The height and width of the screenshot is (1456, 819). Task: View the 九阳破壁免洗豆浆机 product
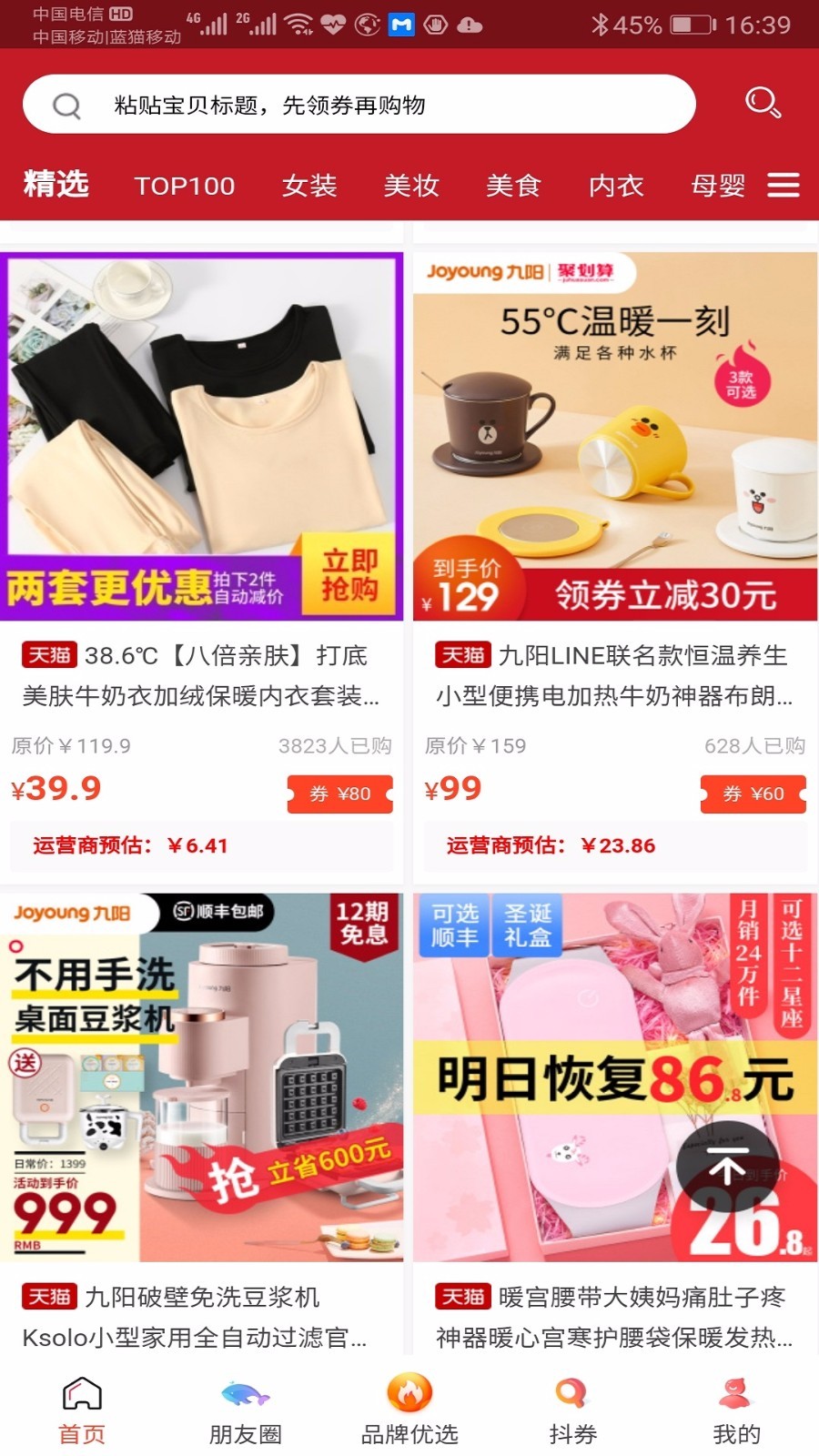coord(202,1078)
